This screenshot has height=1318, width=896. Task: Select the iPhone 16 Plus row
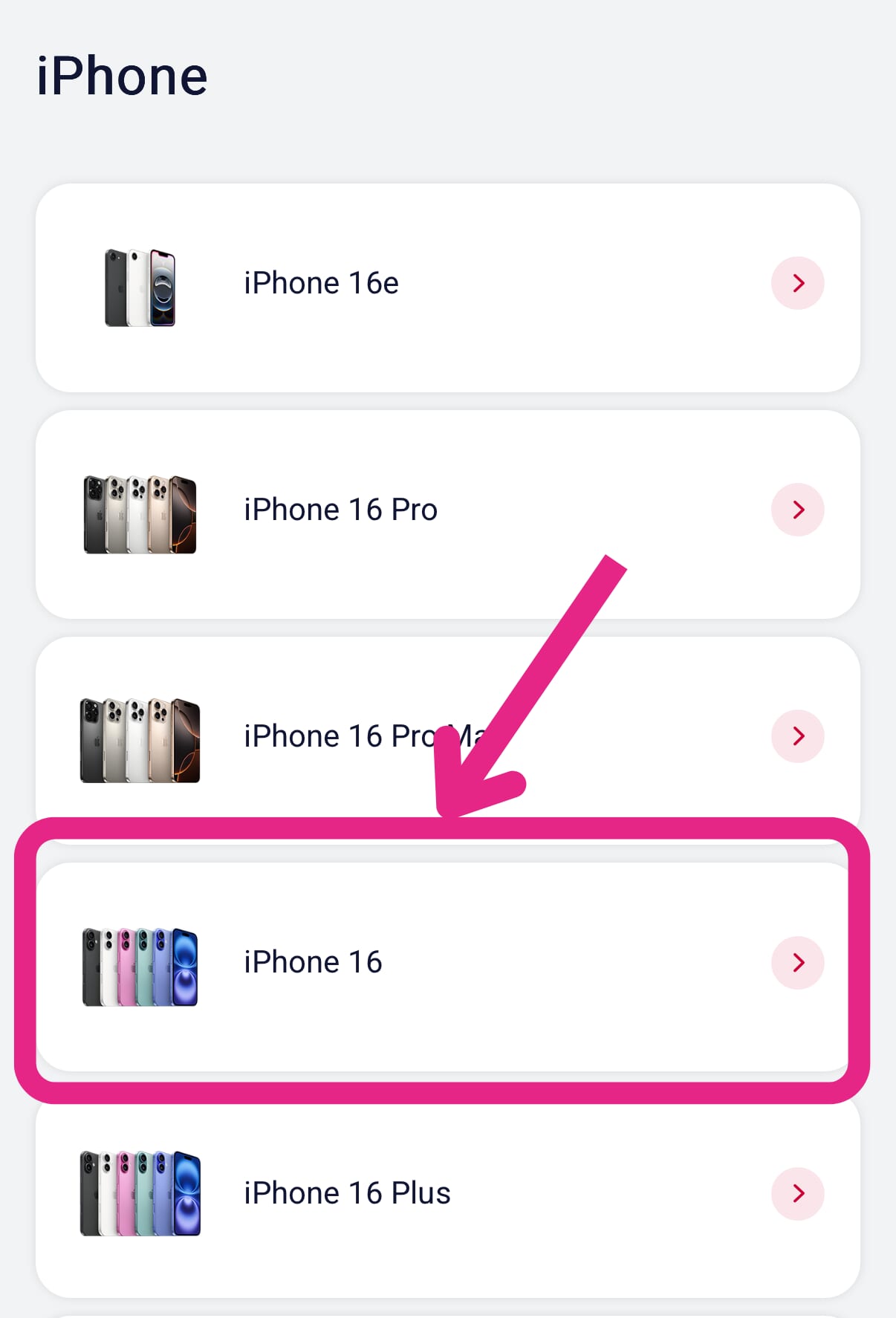click(x=447, y=1194)
